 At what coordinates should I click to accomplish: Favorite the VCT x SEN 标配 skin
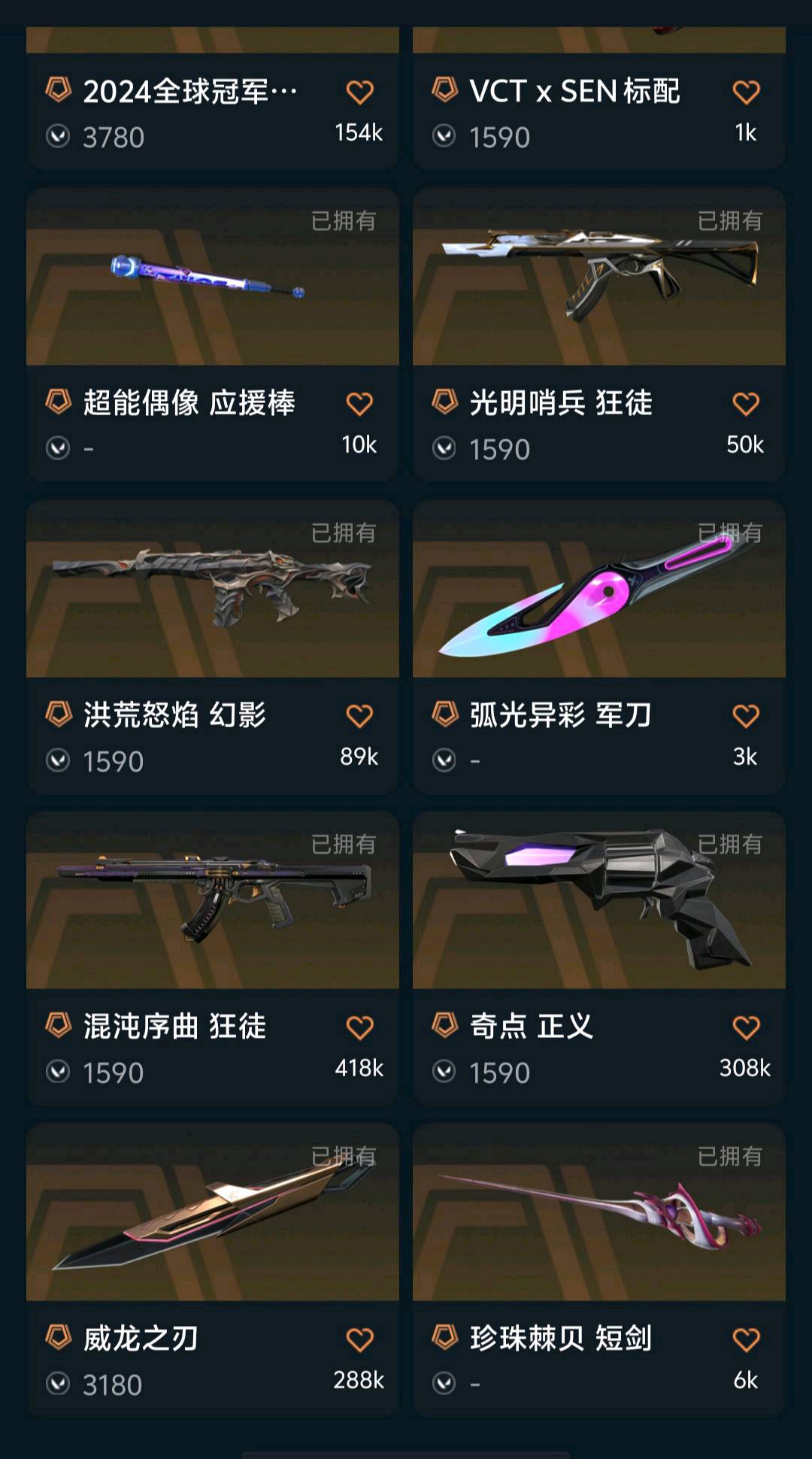[746, 93]
